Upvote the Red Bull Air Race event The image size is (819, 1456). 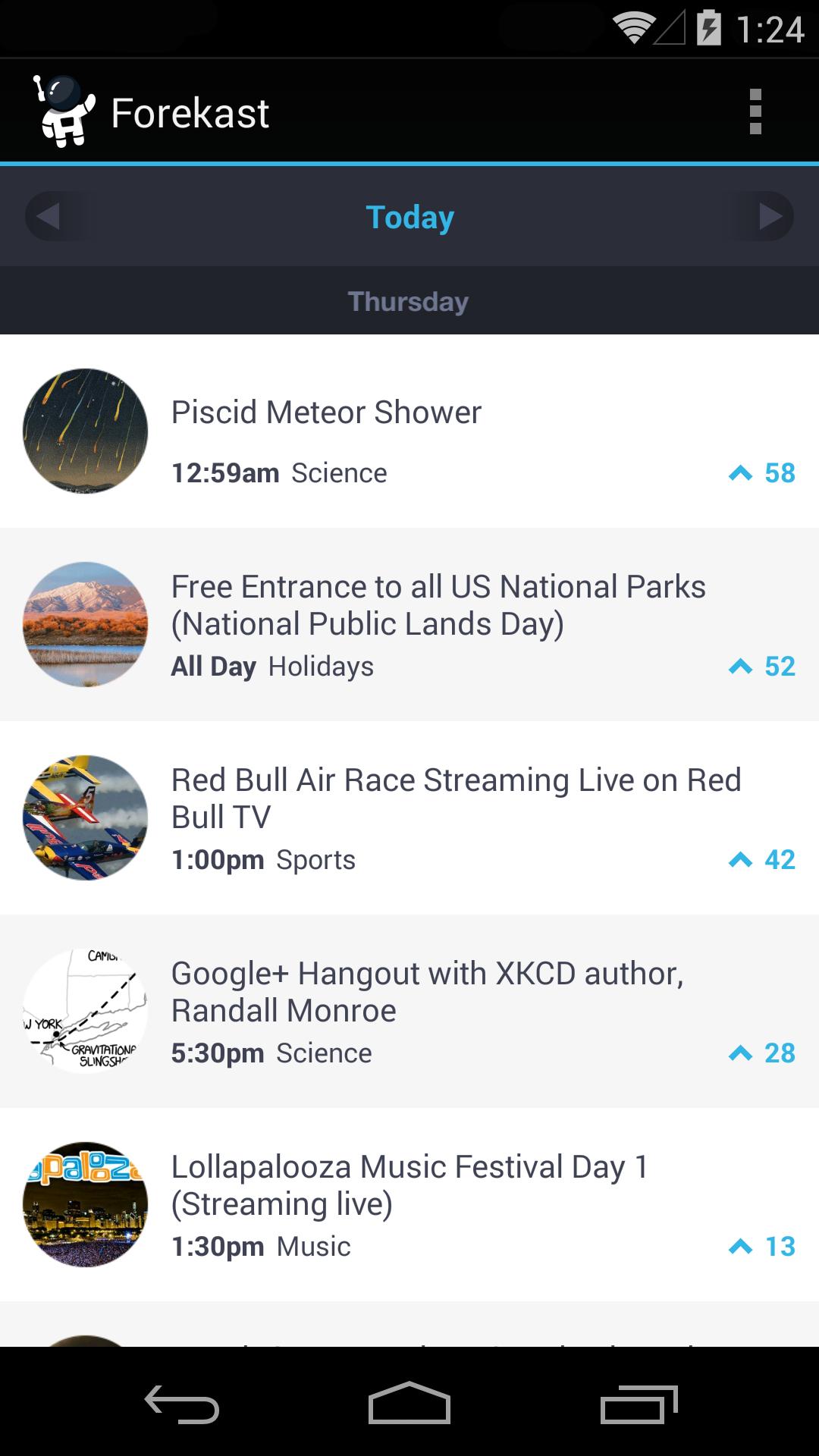pyautogui.click(x=761, y=860)
